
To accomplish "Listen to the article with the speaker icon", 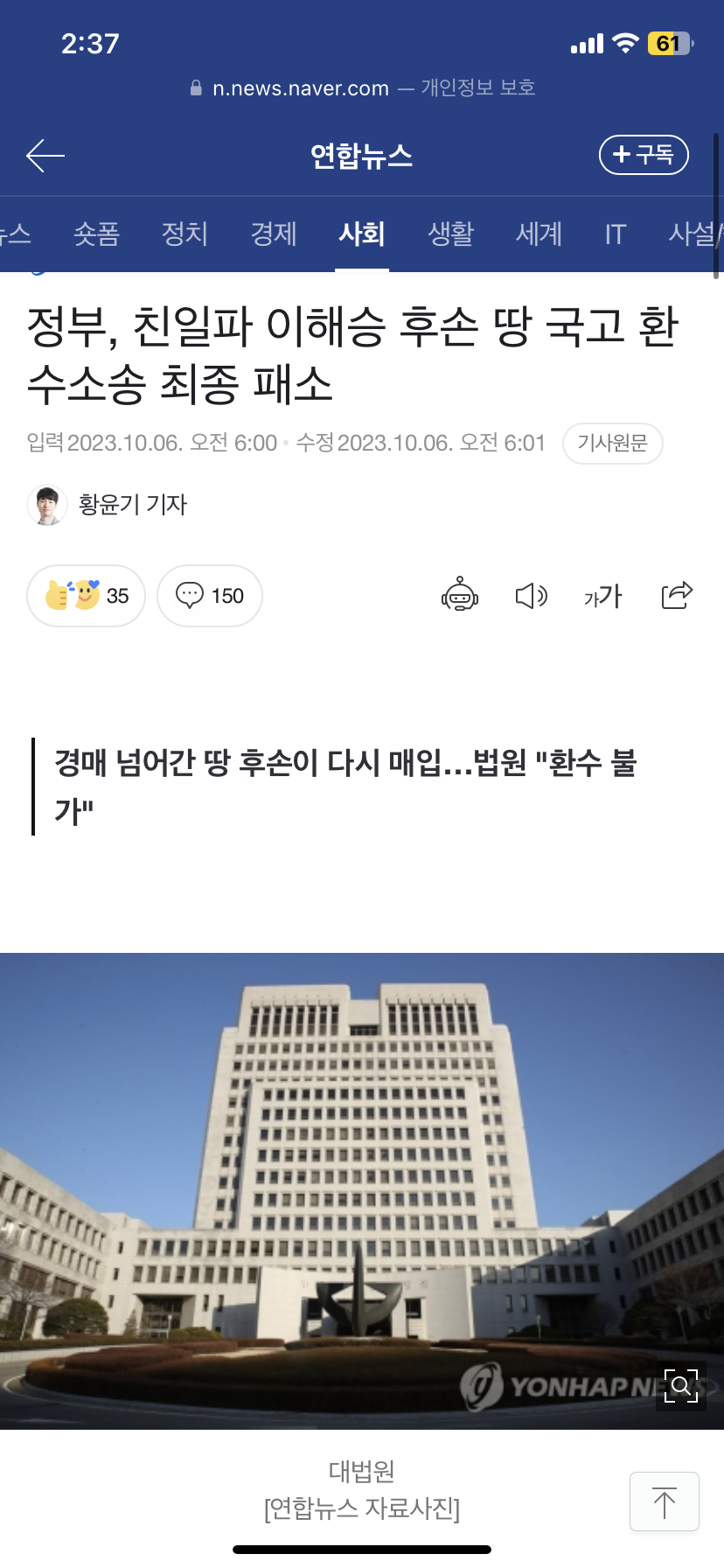I will tap(531, 596).
